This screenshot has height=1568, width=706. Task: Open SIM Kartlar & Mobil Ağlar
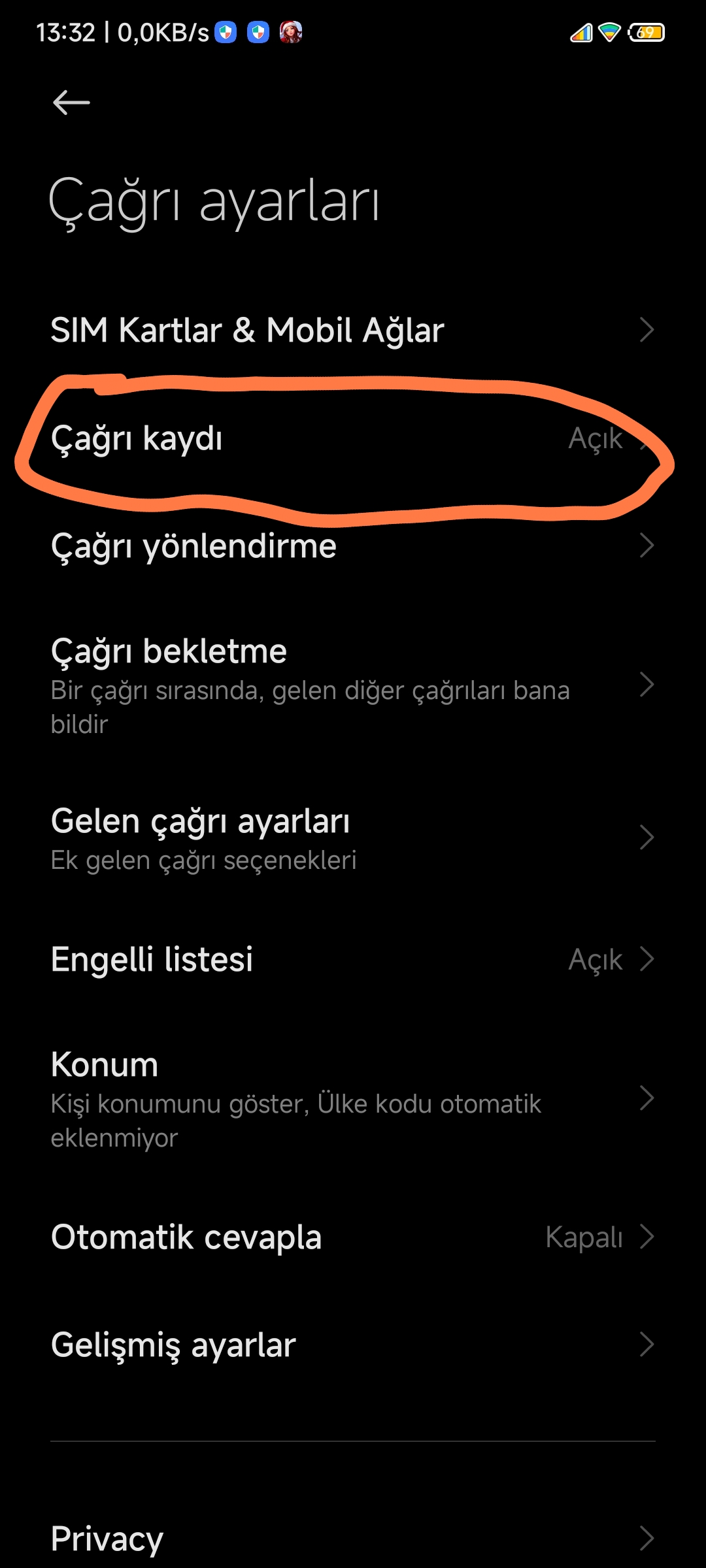click(353, 330)
